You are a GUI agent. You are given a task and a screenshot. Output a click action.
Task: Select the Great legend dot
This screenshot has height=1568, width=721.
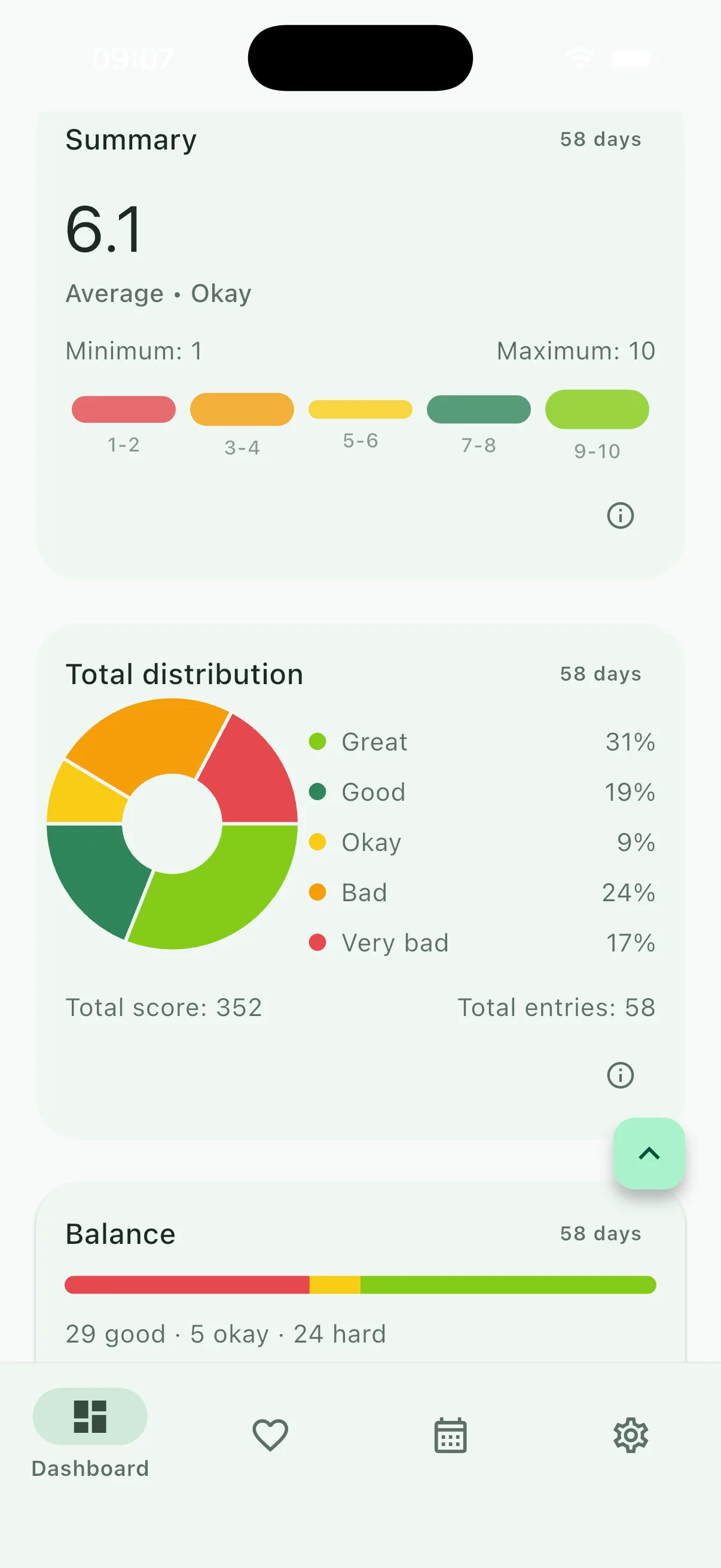click(317, 742)
